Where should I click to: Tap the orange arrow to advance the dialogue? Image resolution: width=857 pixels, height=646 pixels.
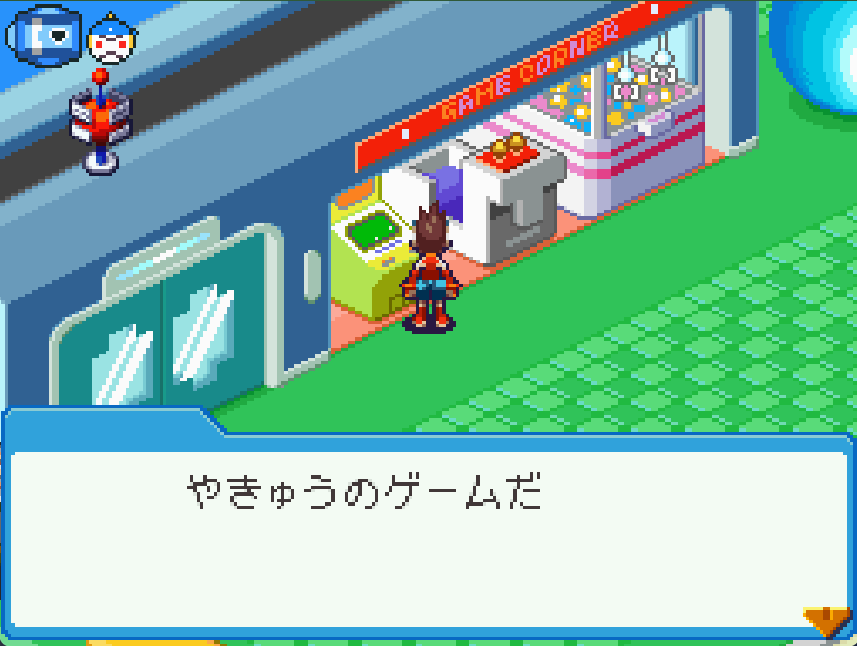pyautogui.click(x=826, y=621)
